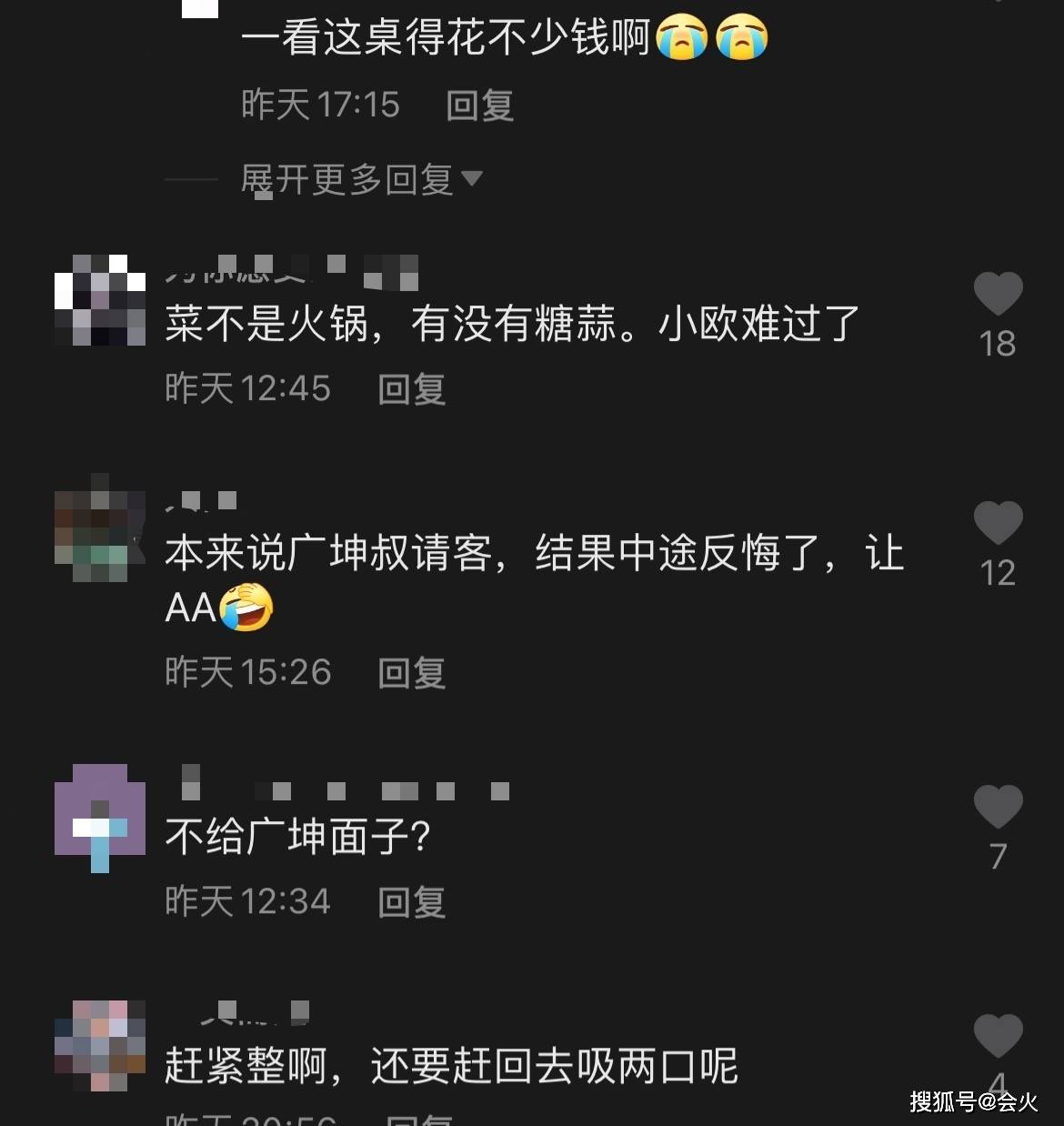Like the comment about 广坤叔请客 AA

[998, 525]
